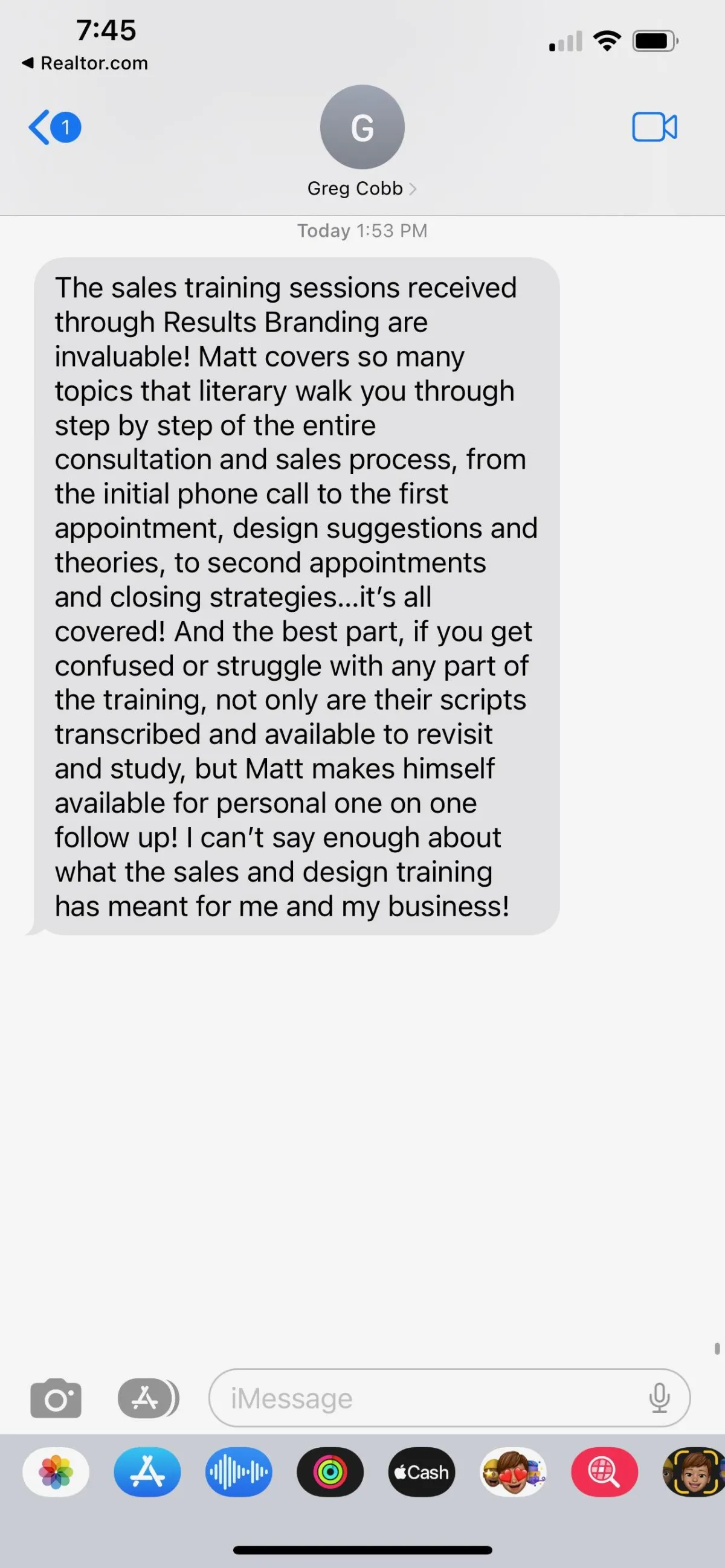Return to the Realtor.com app
This screenshot has width=725, height=1568.
[x=85, y=63]
